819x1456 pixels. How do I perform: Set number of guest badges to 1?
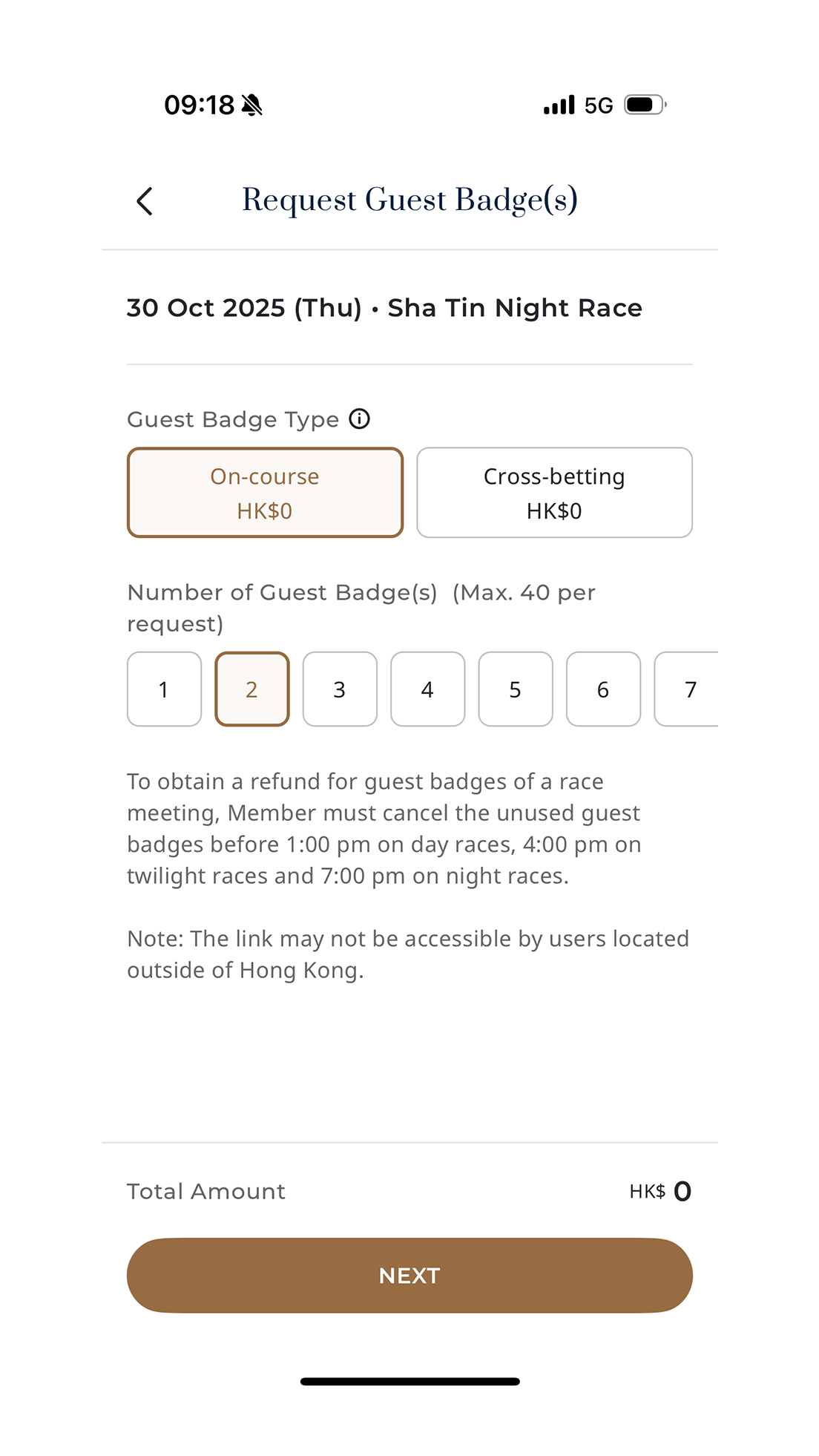[x=164, y=689]
